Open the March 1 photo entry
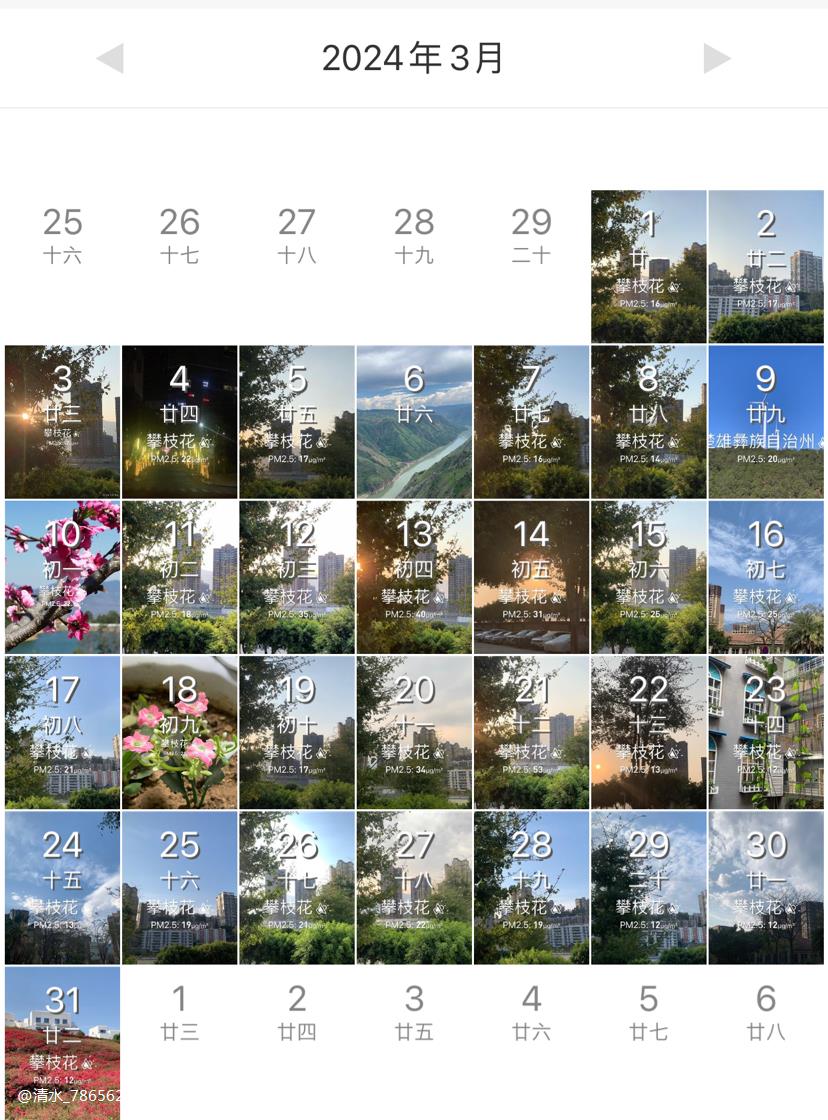828x1120 pixels. click(648, 267)
